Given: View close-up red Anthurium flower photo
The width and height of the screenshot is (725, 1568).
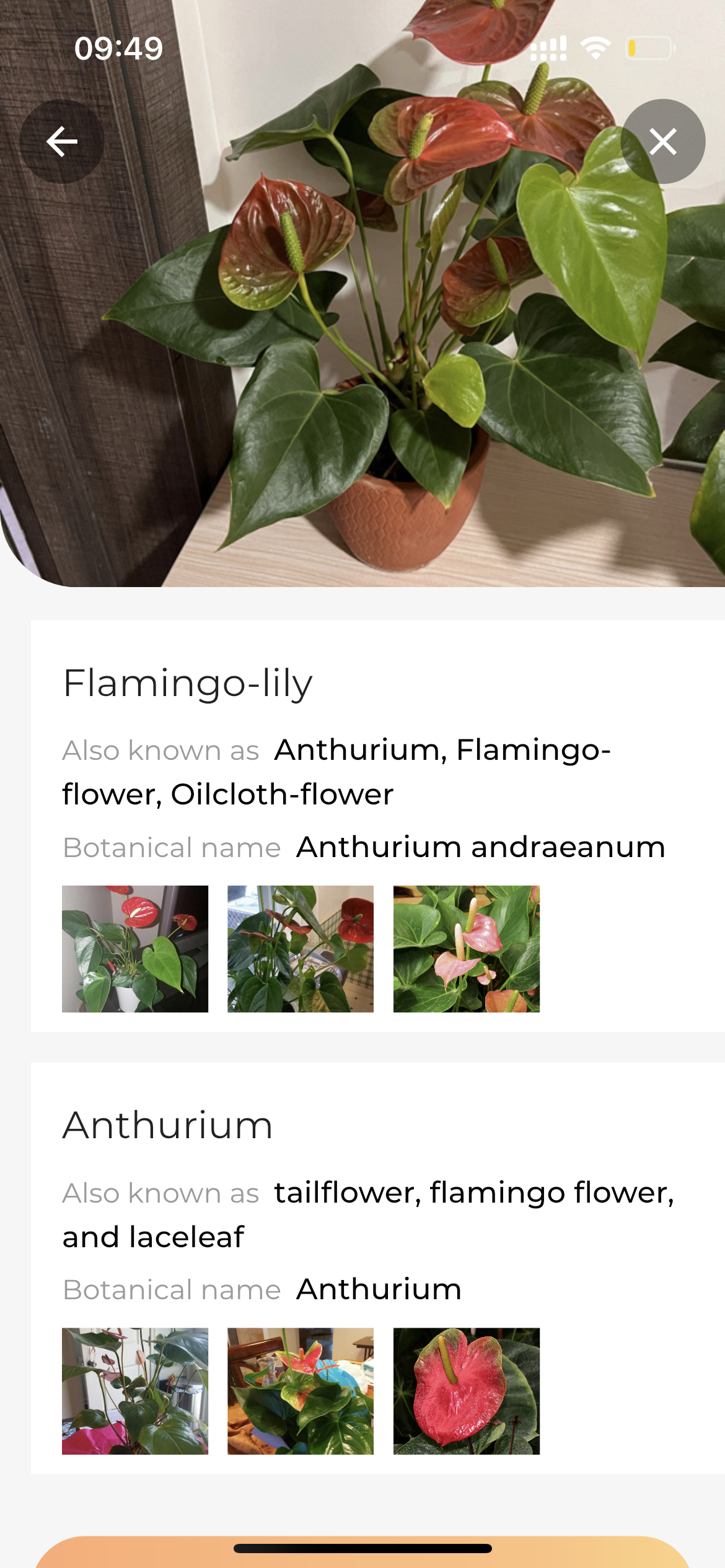Looking at the screenshot, I should tap(466, 1391).
